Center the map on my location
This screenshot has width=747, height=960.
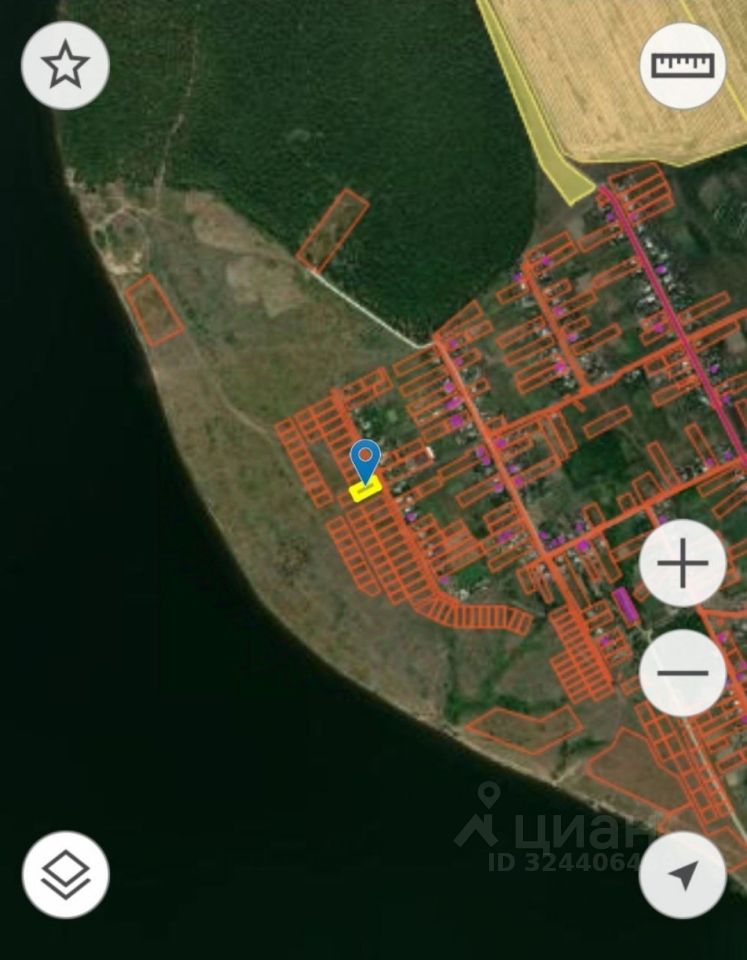coord(683,874)
